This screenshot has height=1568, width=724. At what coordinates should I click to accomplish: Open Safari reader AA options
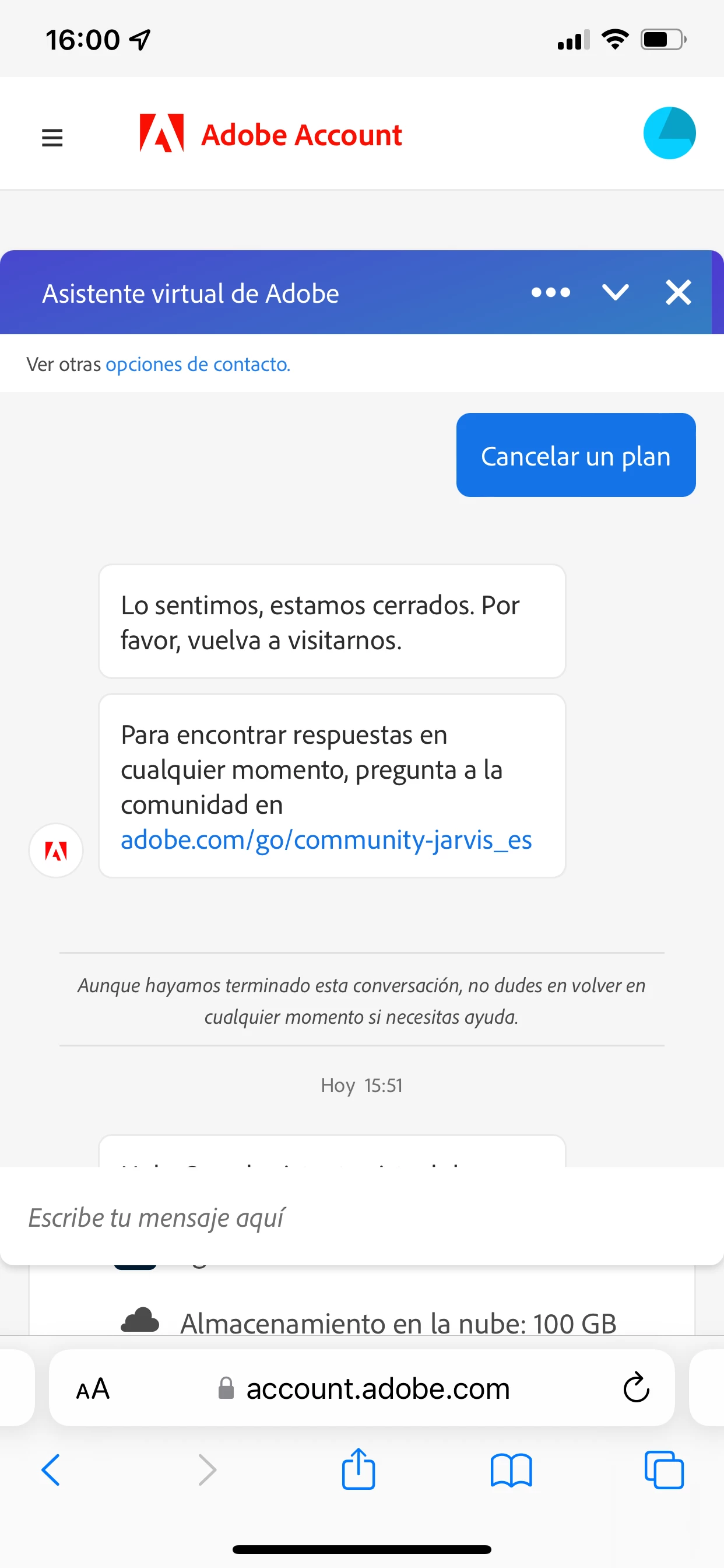point(93,1388)
